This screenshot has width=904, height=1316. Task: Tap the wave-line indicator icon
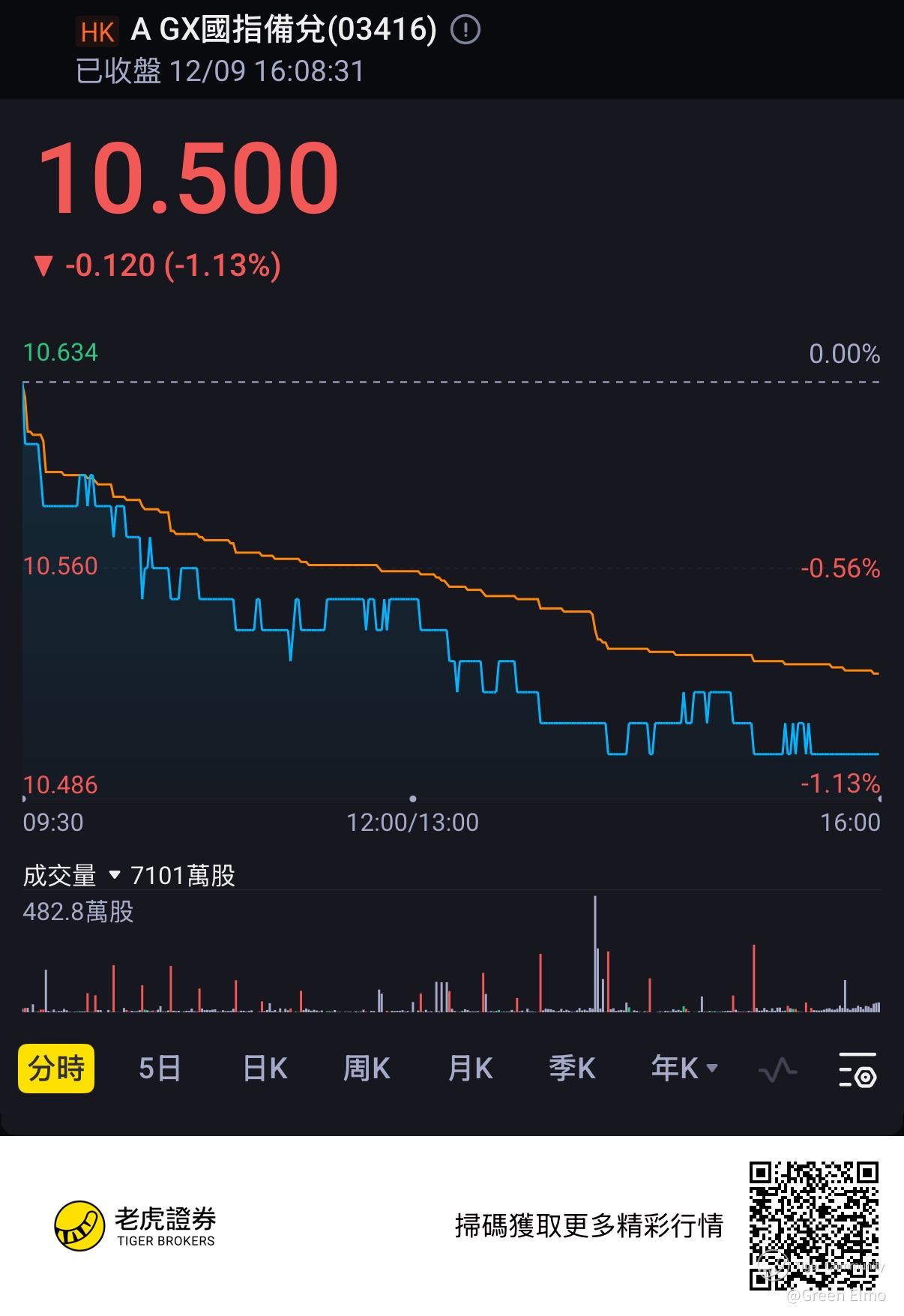click(x=777, y=1069)
